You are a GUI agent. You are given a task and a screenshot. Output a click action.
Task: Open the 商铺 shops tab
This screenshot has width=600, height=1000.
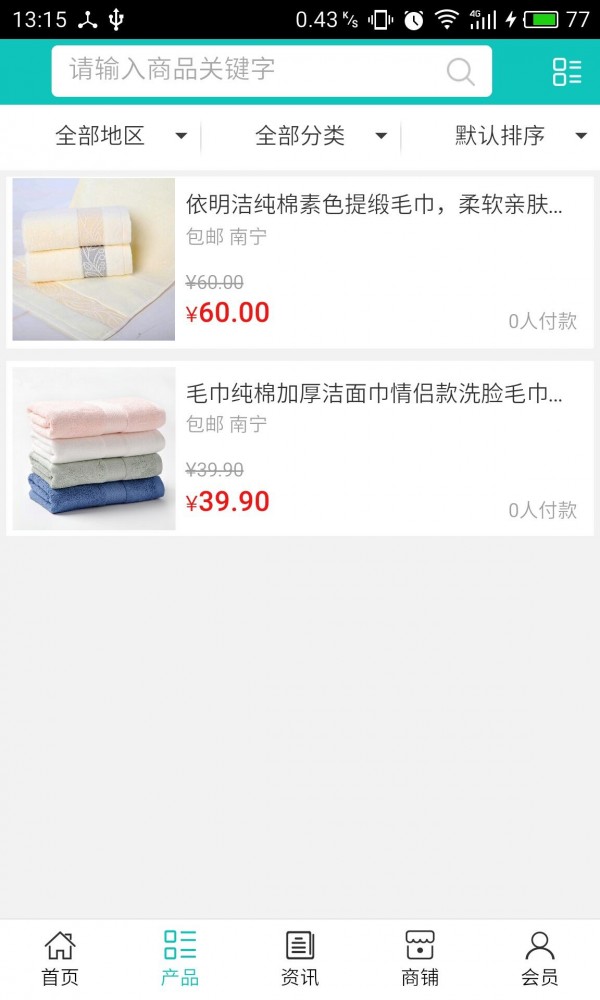[x=420, y=958]
